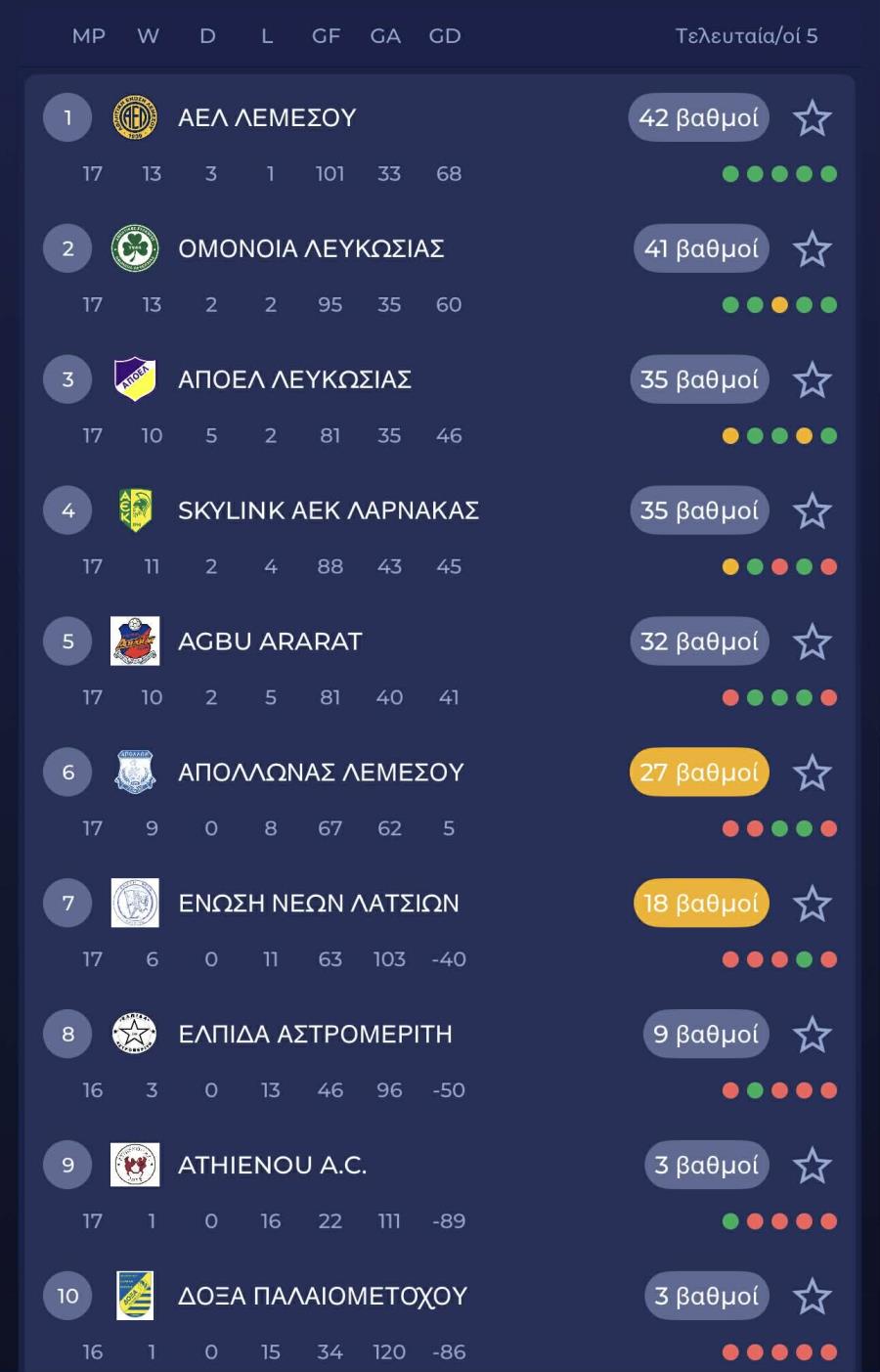
Task: Add ATHIENOU A.C. to favorites
Action: coord(812,1167)
